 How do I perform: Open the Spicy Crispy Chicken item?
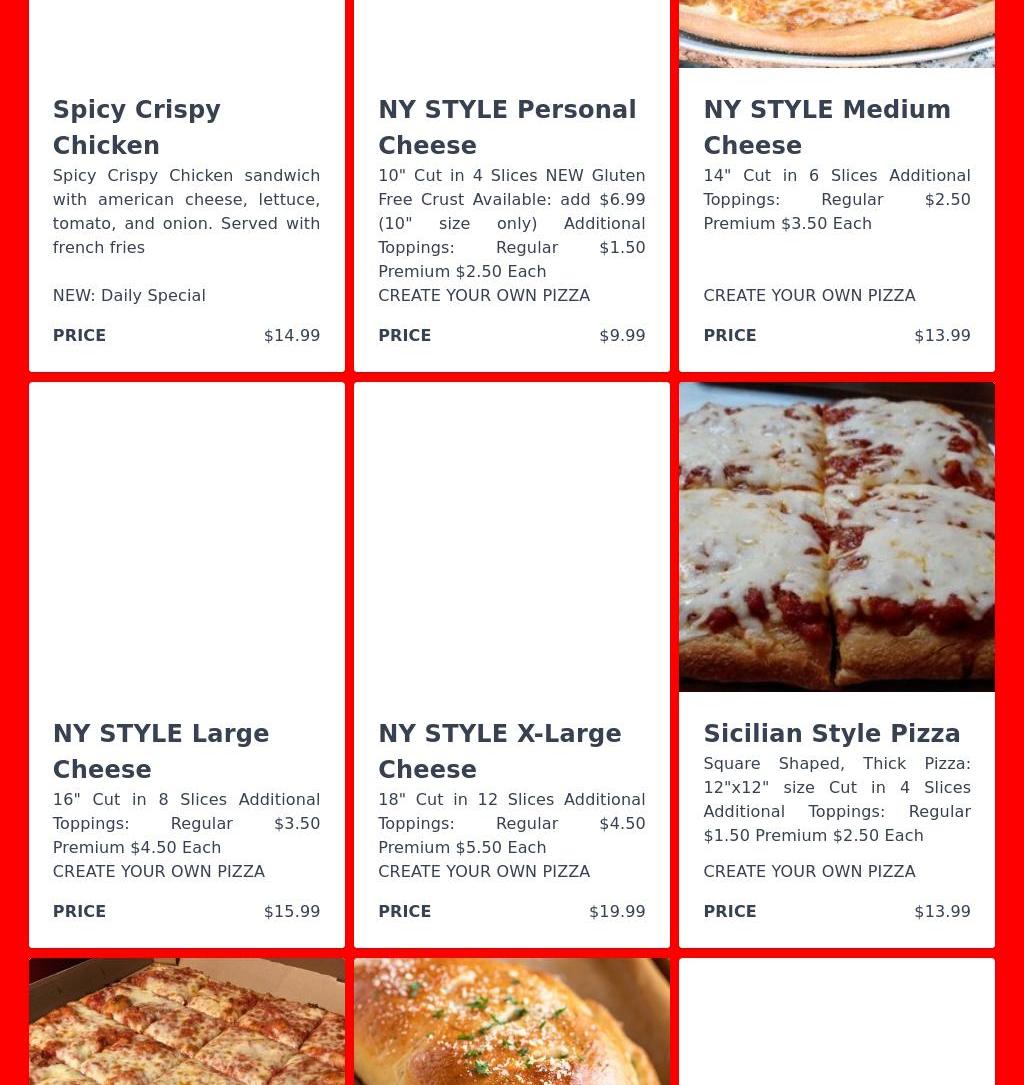[x=136, y=127]
